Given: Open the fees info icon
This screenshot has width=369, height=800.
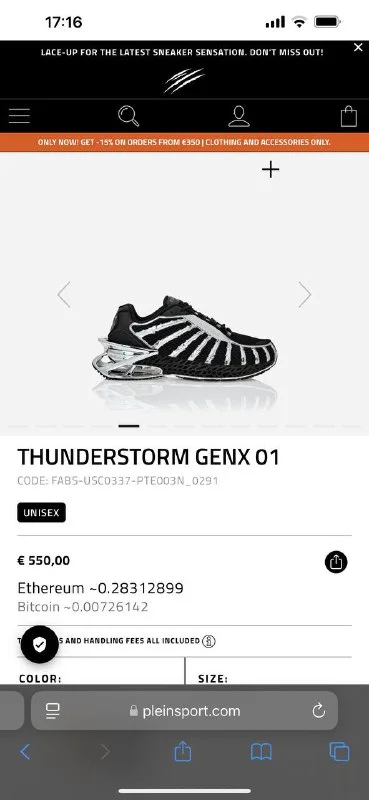Looking at the screenshot, I should [x=208, y=641].
